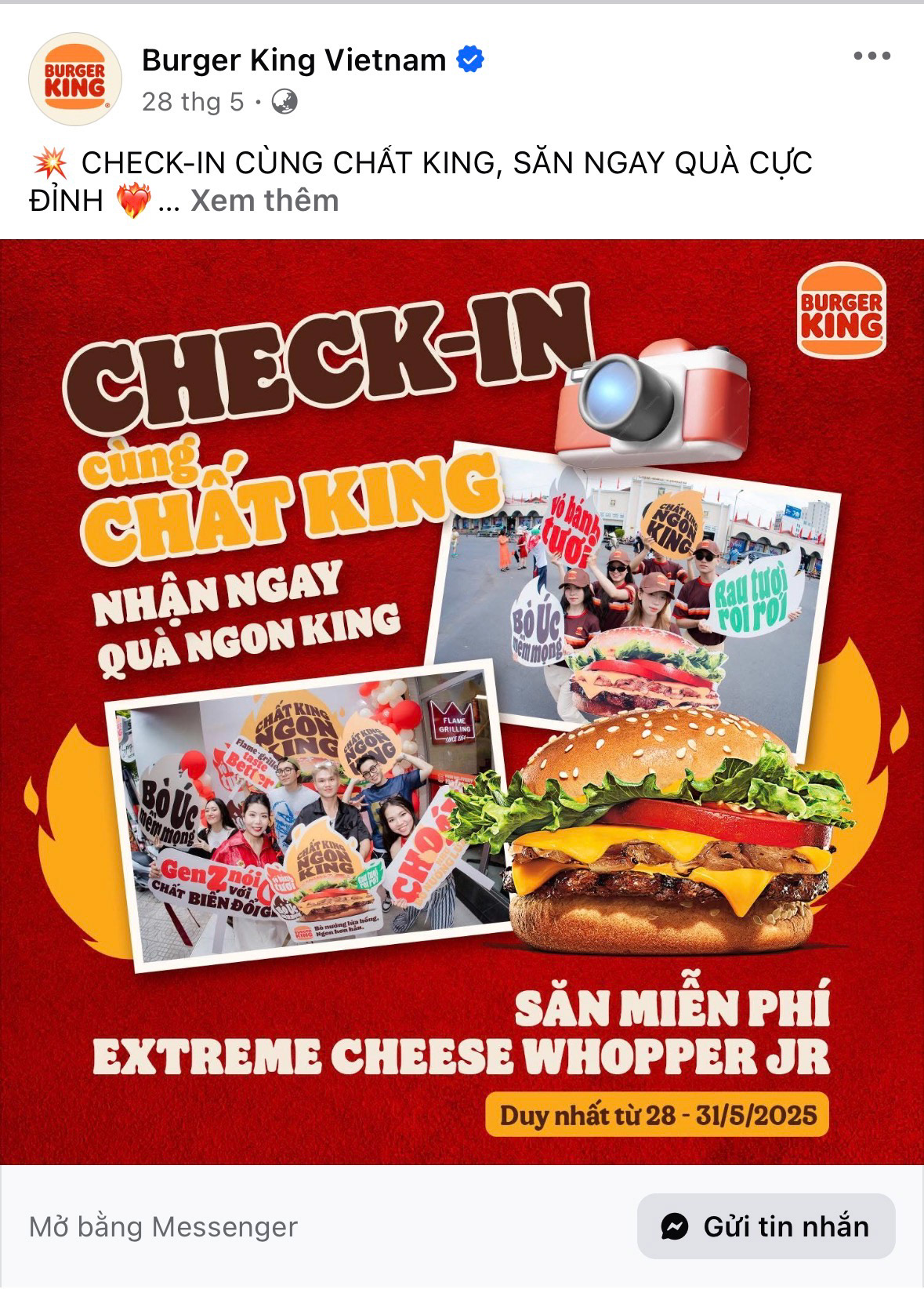Screen dimensions: 924x1289
Task: Open the Burger King Vietnam page name
Action: click(294, 60)
